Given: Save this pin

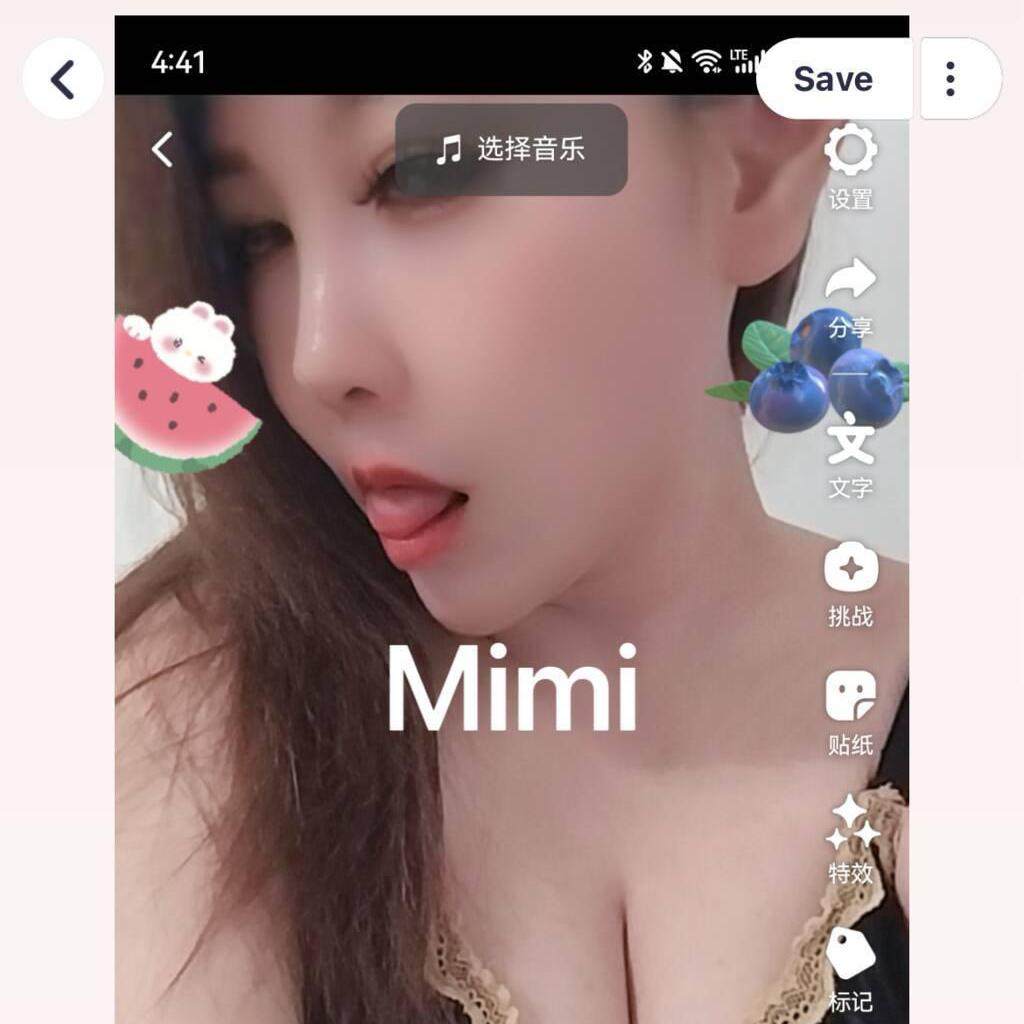Looking at the screenshot, I should (x=833, y=79).
